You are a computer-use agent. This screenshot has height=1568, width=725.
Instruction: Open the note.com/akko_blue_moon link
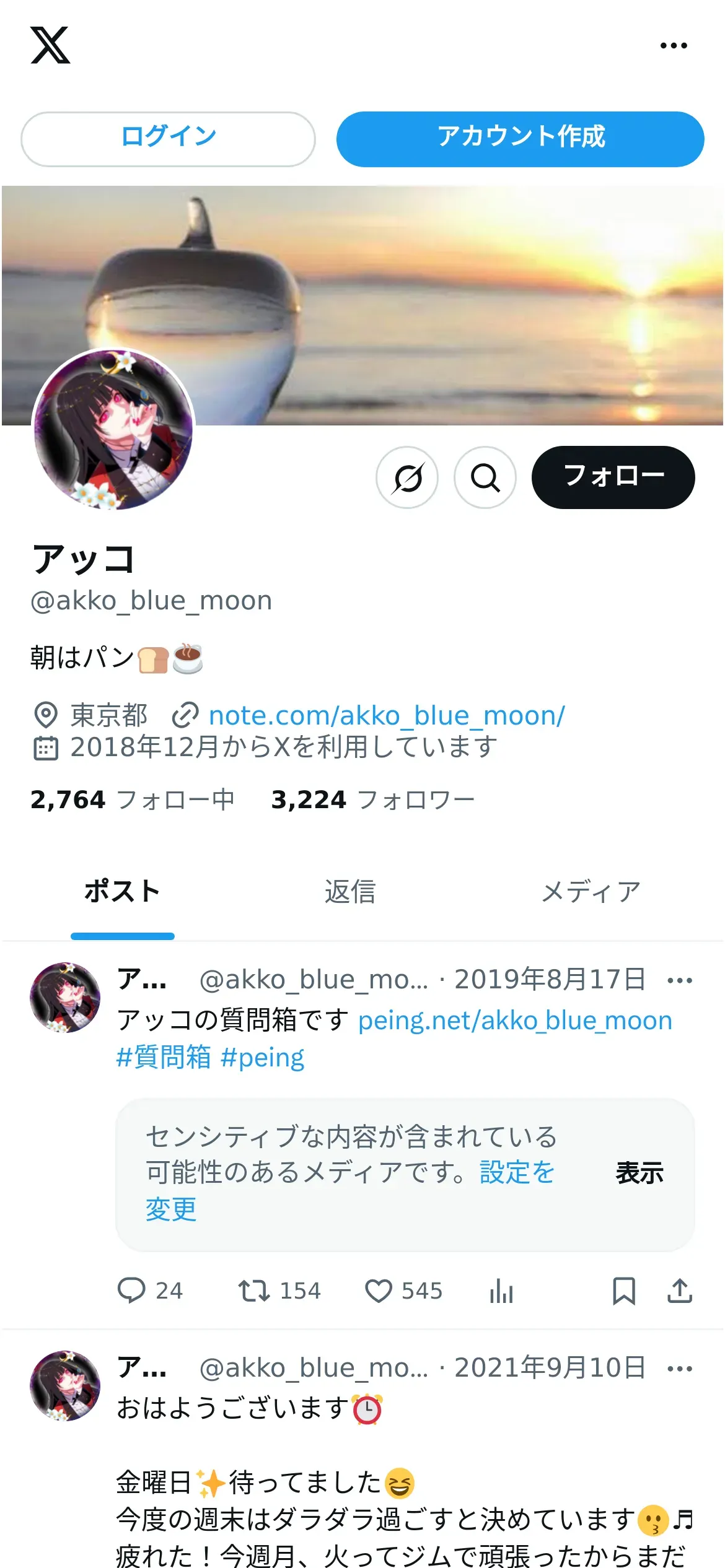point(386,716)
